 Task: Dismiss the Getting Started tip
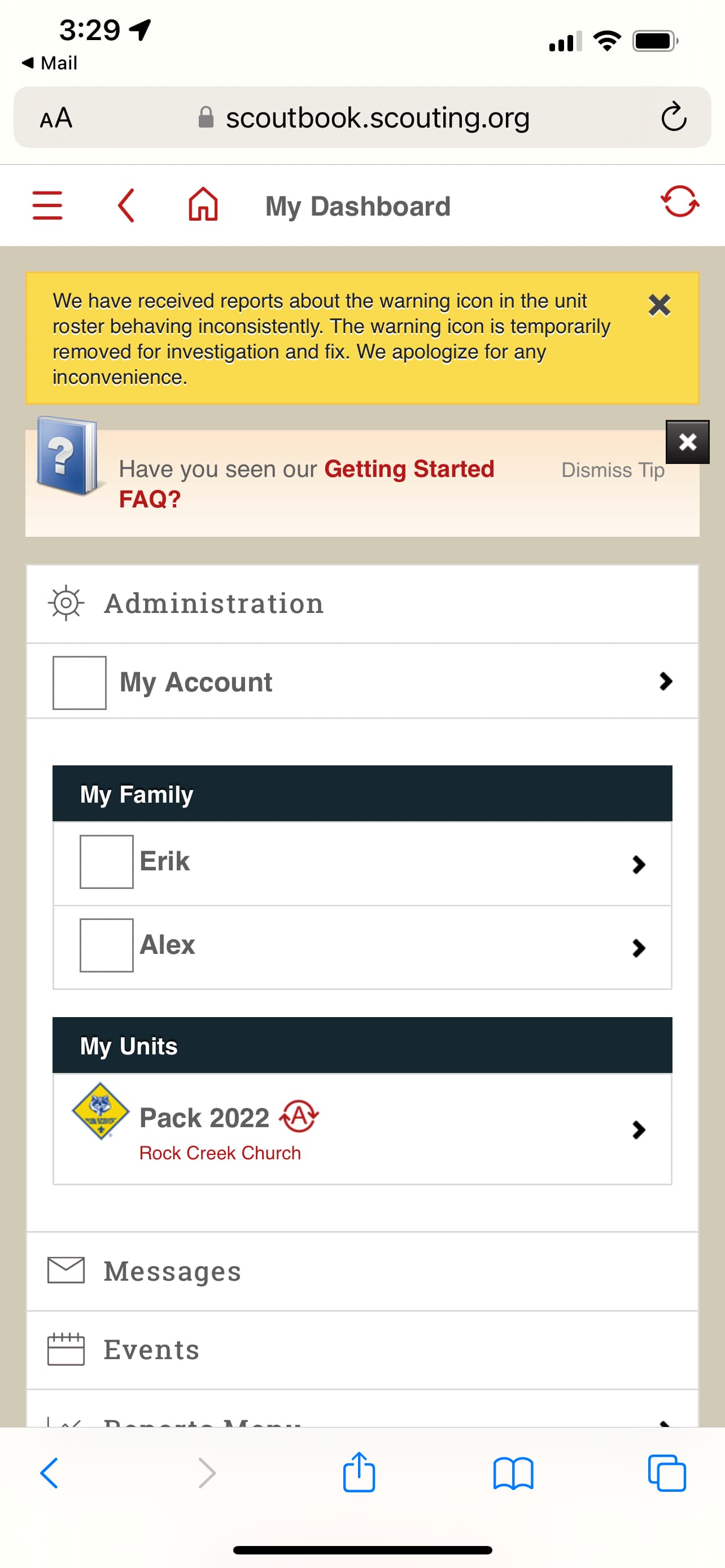point(687,442)
